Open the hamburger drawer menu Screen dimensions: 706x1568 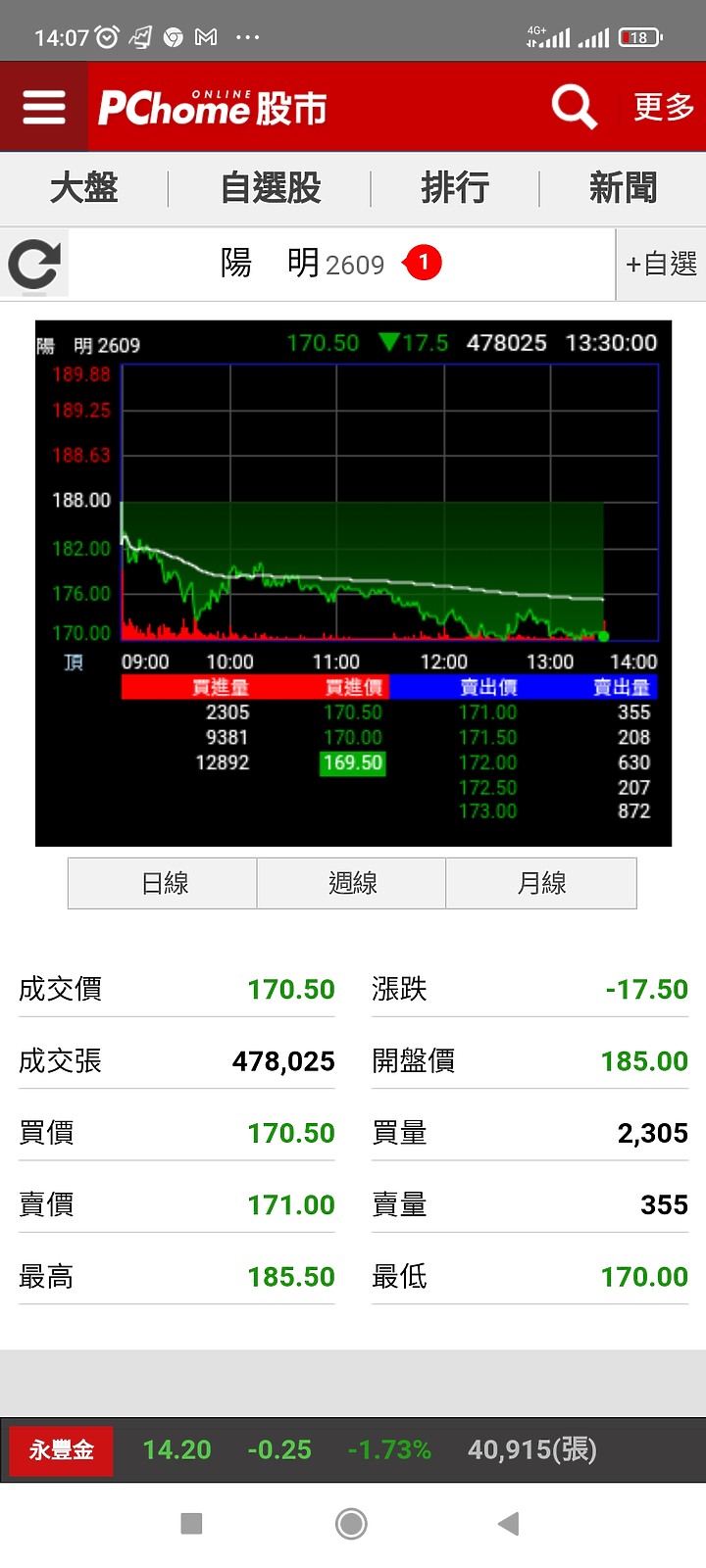point(44,107)
